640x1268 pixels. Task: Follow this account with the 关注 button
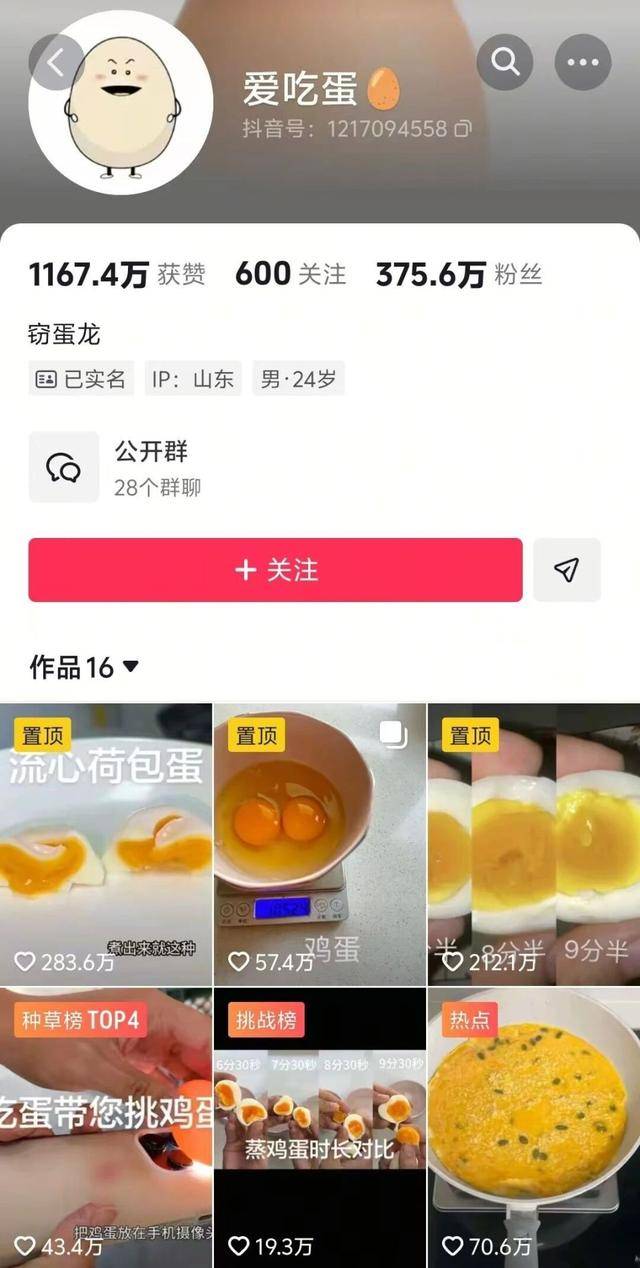[x=275, y=570]
